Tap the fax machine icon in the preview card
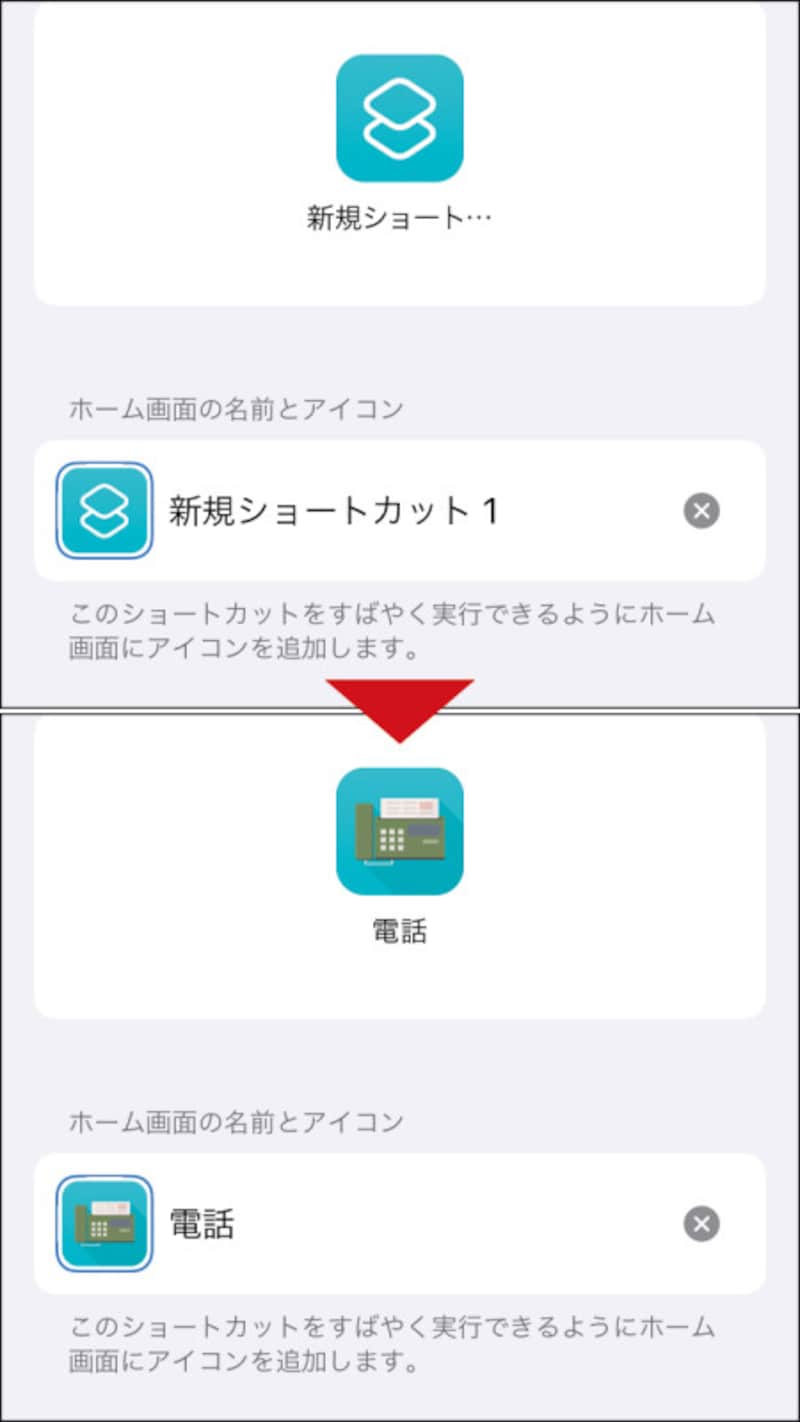800x1422 pixels. [x=400, y=831]
